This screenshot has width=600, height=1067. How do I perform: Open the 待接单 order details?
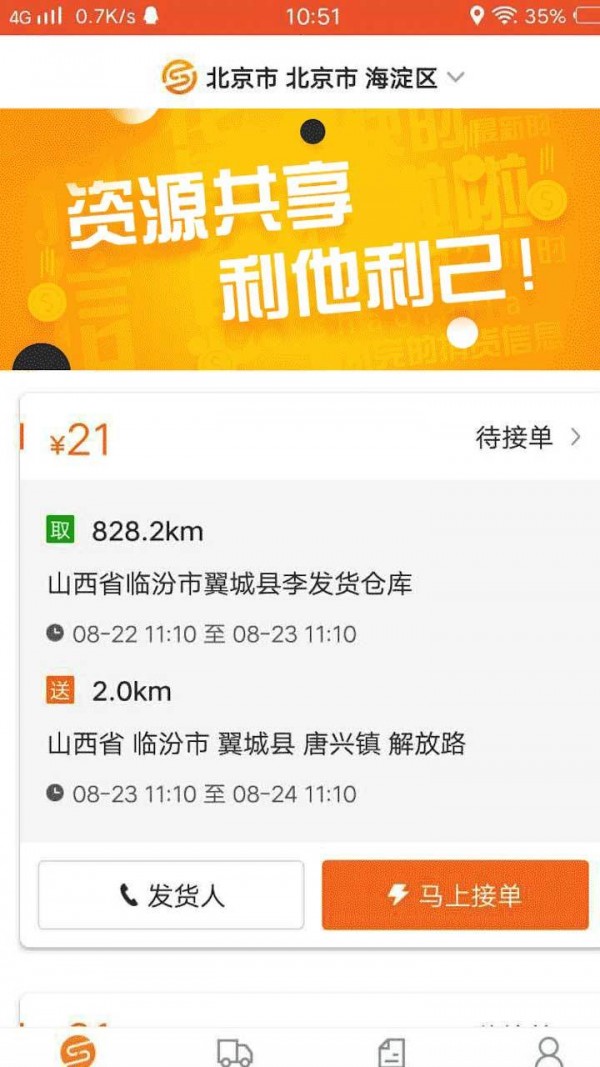(528, 437)
